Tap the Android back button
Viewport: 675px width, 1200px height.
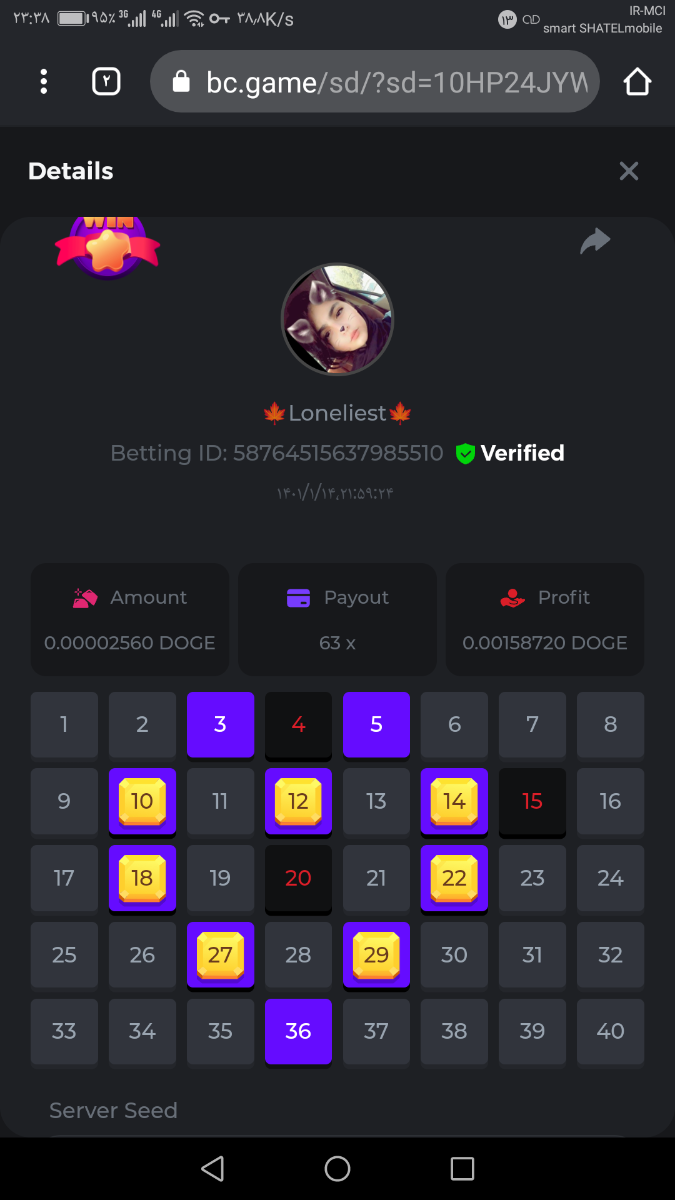click(212, 1168)
